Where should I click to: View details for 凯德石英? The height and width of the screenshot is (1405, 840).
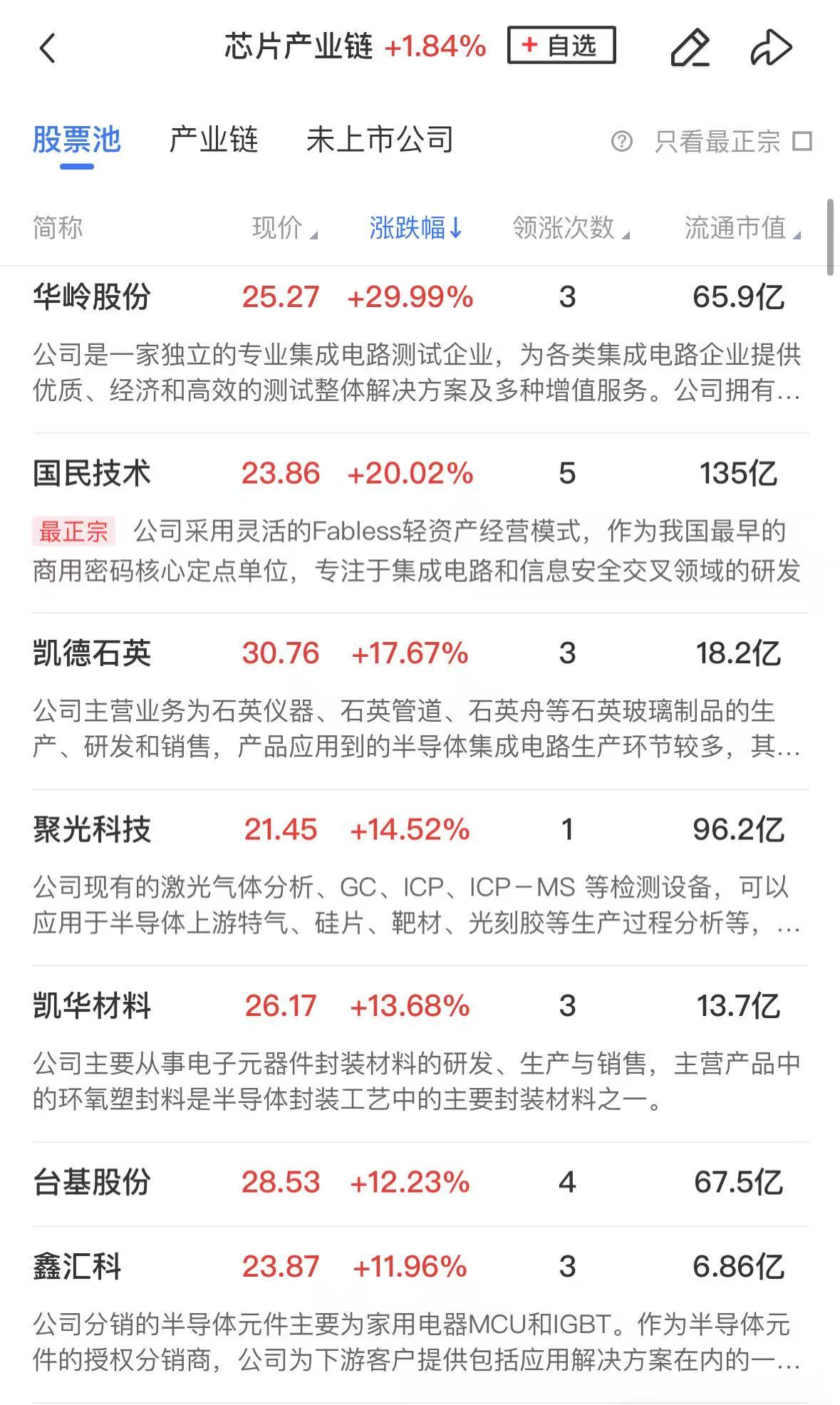pyautogui.click(x=92, y=653)
